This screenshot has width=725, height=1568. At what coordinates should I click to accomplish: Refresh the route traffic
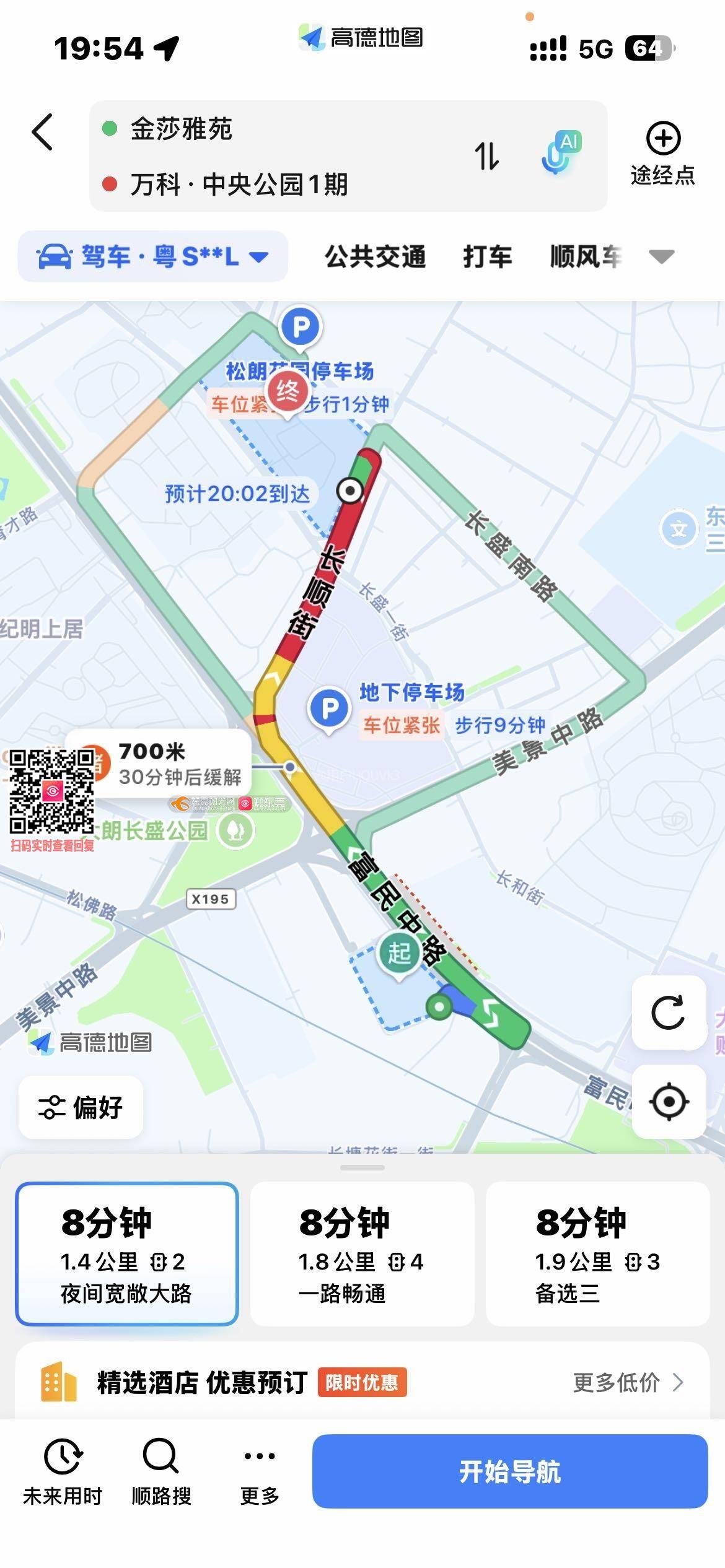pyautogui.click(x=668, y=1013)
